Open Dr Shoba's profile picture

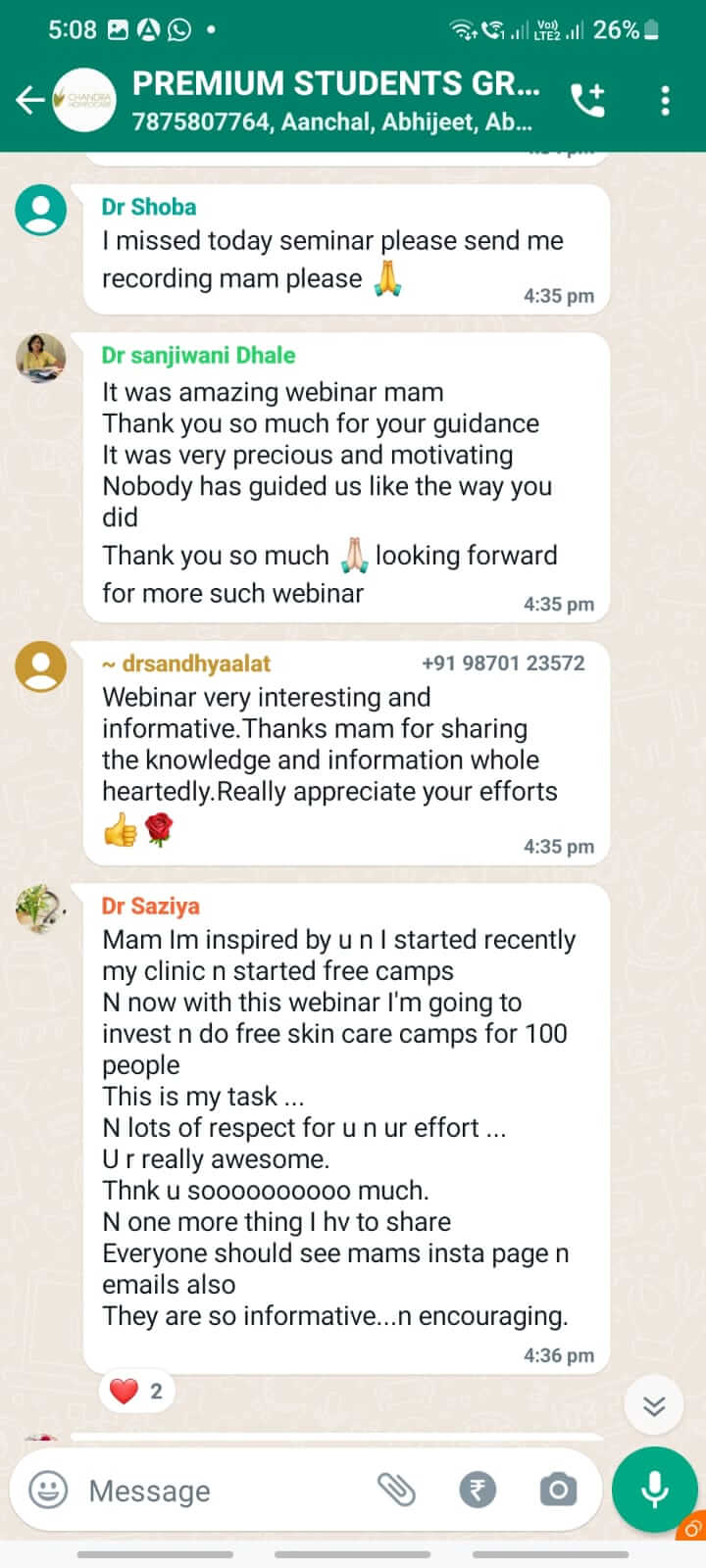tap(41, 210)
